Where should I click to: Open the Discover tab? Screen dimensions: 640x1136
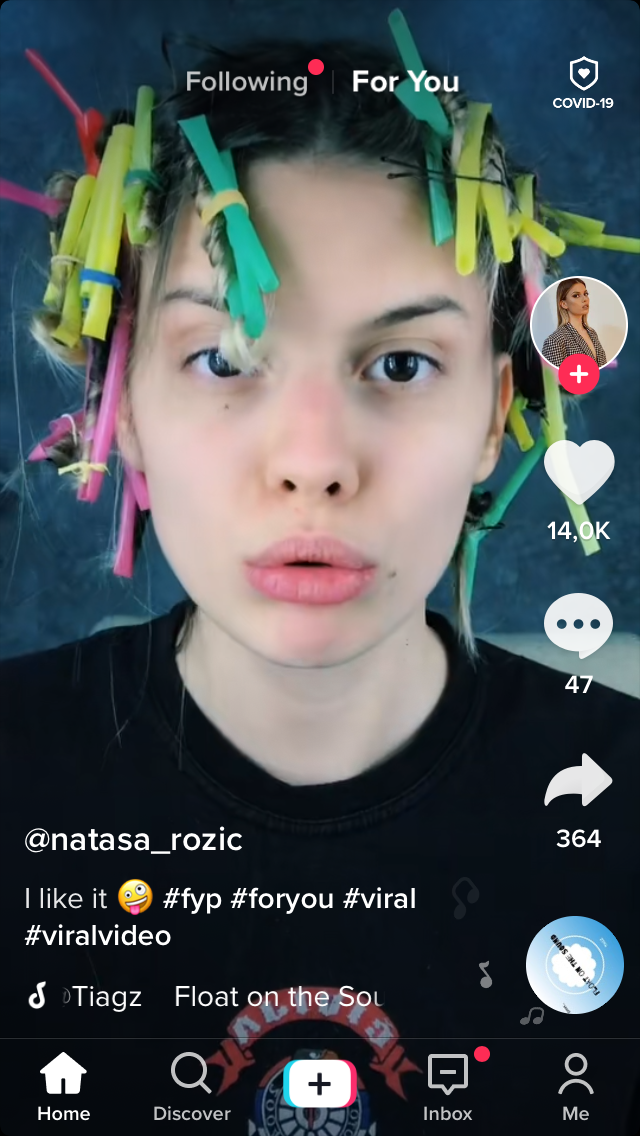pyautogui.click(x=191, y=1088)
